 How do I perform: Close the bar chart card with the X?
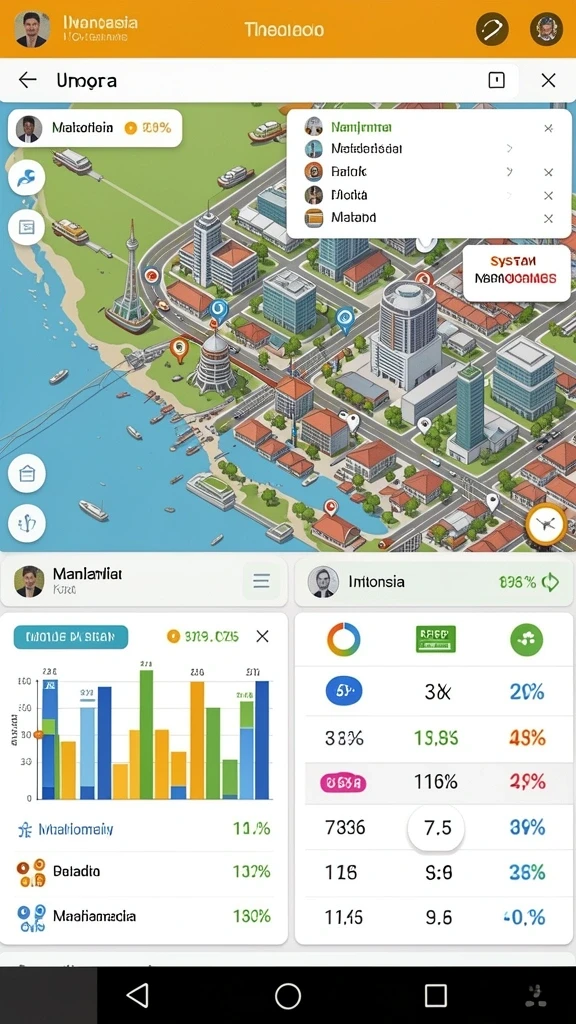point(263,636)
